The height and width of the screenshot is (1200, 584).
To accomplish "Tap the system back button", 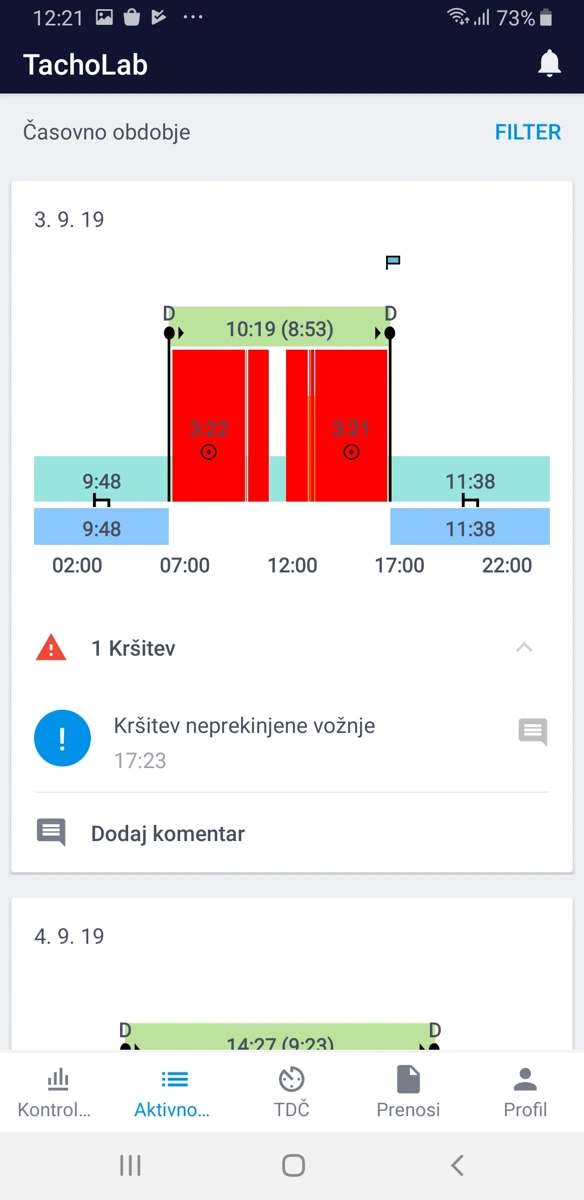I will (x=457, y=1164).
